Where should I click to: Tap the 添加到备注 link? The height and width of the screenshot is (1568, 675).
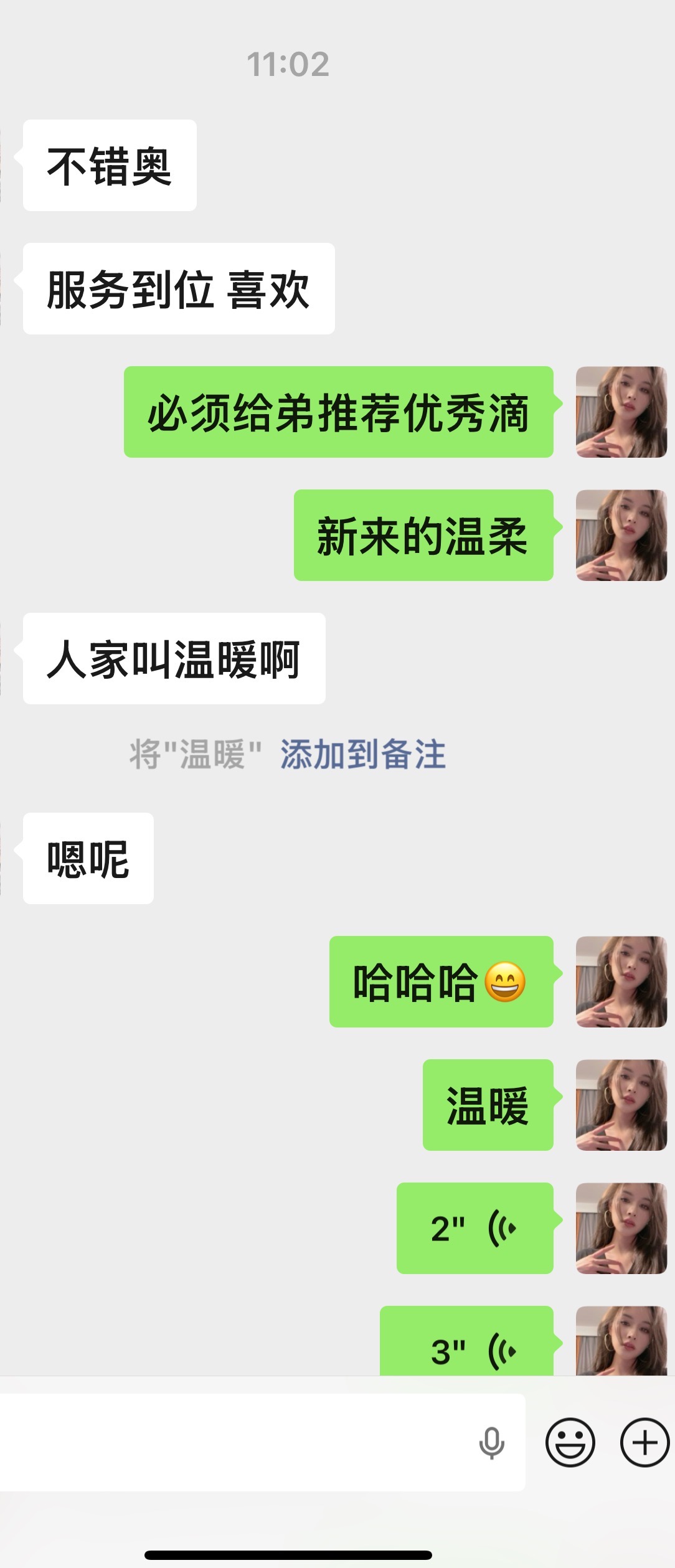[x=362, y=755]
